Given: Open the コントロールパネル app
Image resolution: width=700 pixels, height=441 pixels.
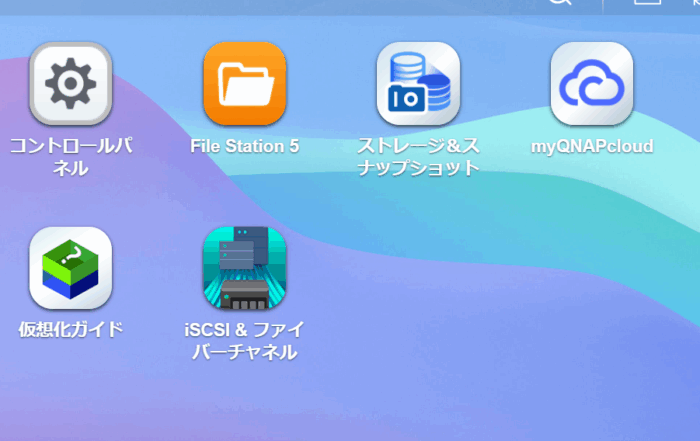Looking at the screenshot, I should (x=71, y=84).
